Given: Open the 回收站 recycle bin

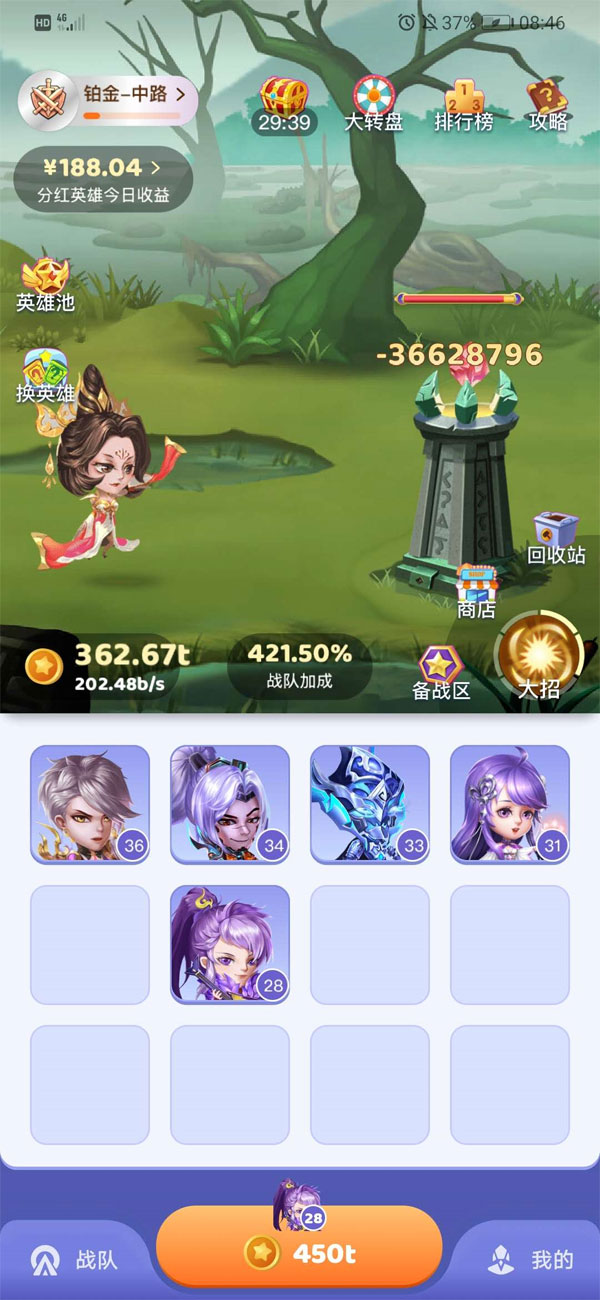Looking at the screenshot, I should click(x=556, y=540).
